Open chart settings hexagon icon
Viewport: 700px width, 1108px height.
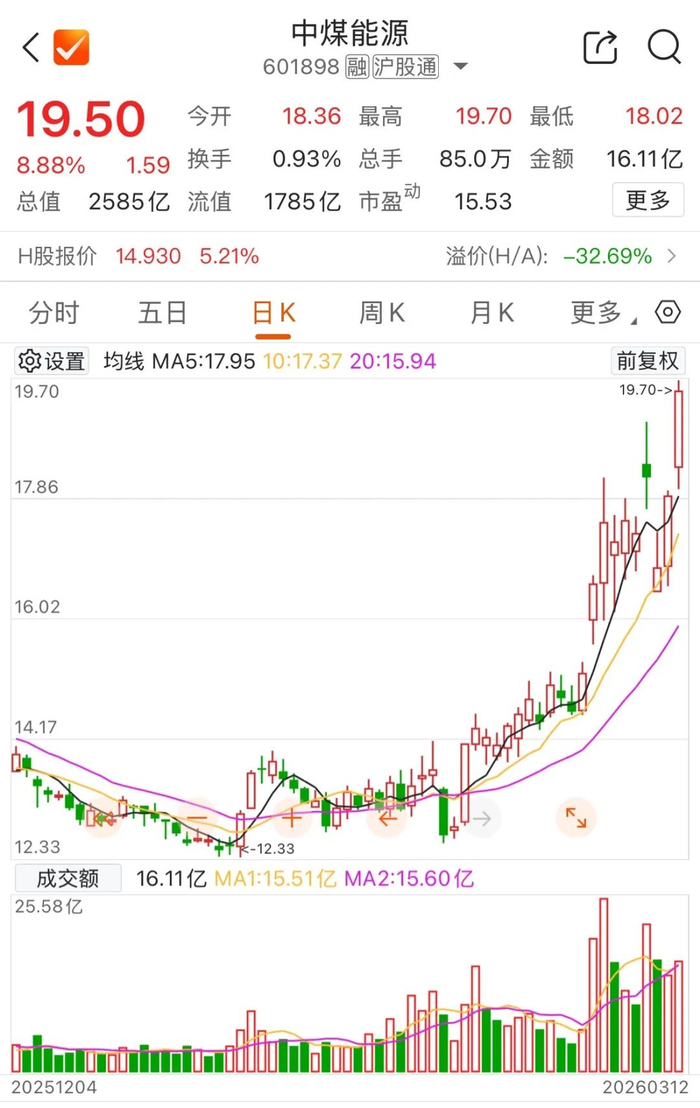pos(667,313)
